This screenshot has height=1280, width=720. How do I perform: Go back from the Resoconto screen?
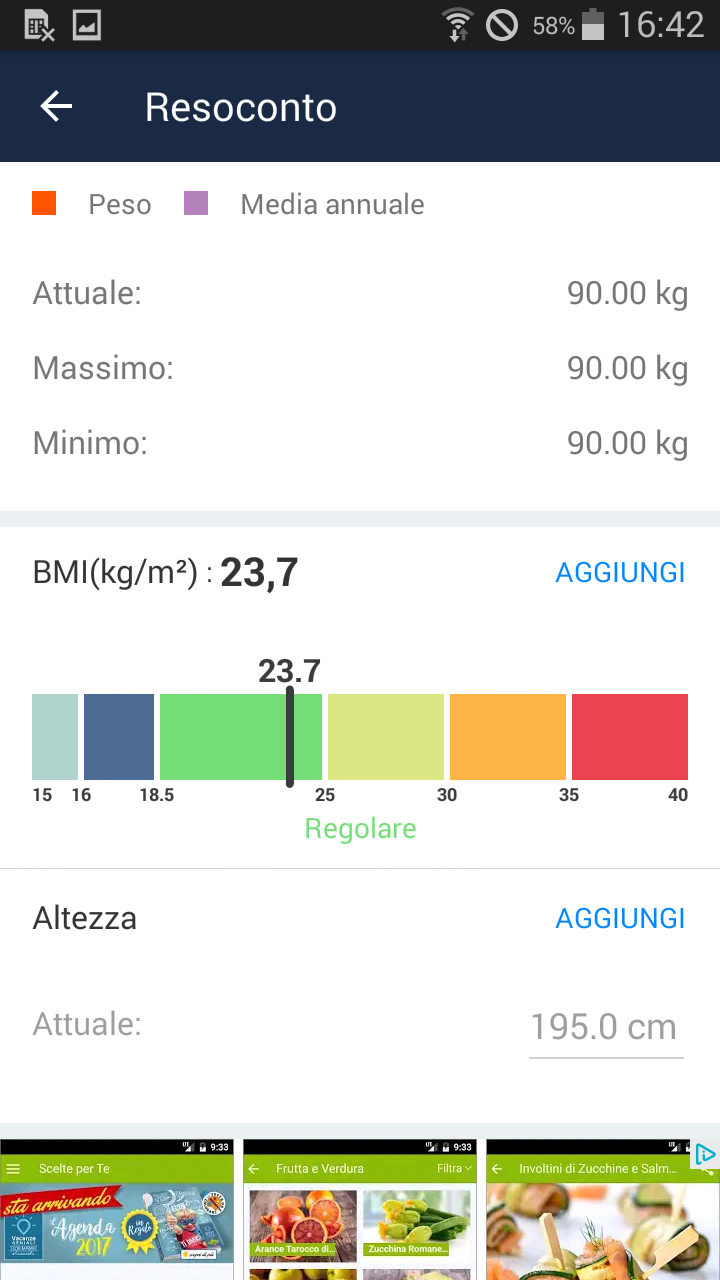[56, 107]
